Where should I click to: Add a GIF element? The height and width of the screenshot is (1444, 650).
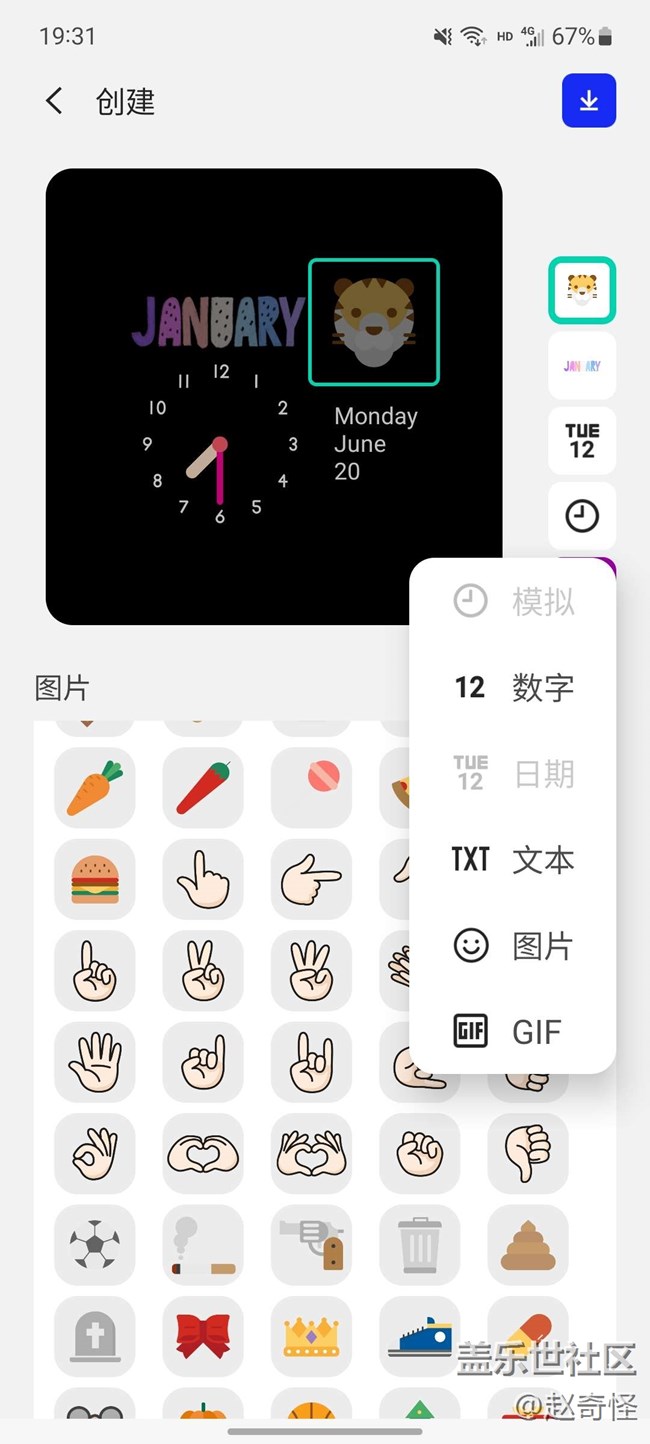point(513,1032)
